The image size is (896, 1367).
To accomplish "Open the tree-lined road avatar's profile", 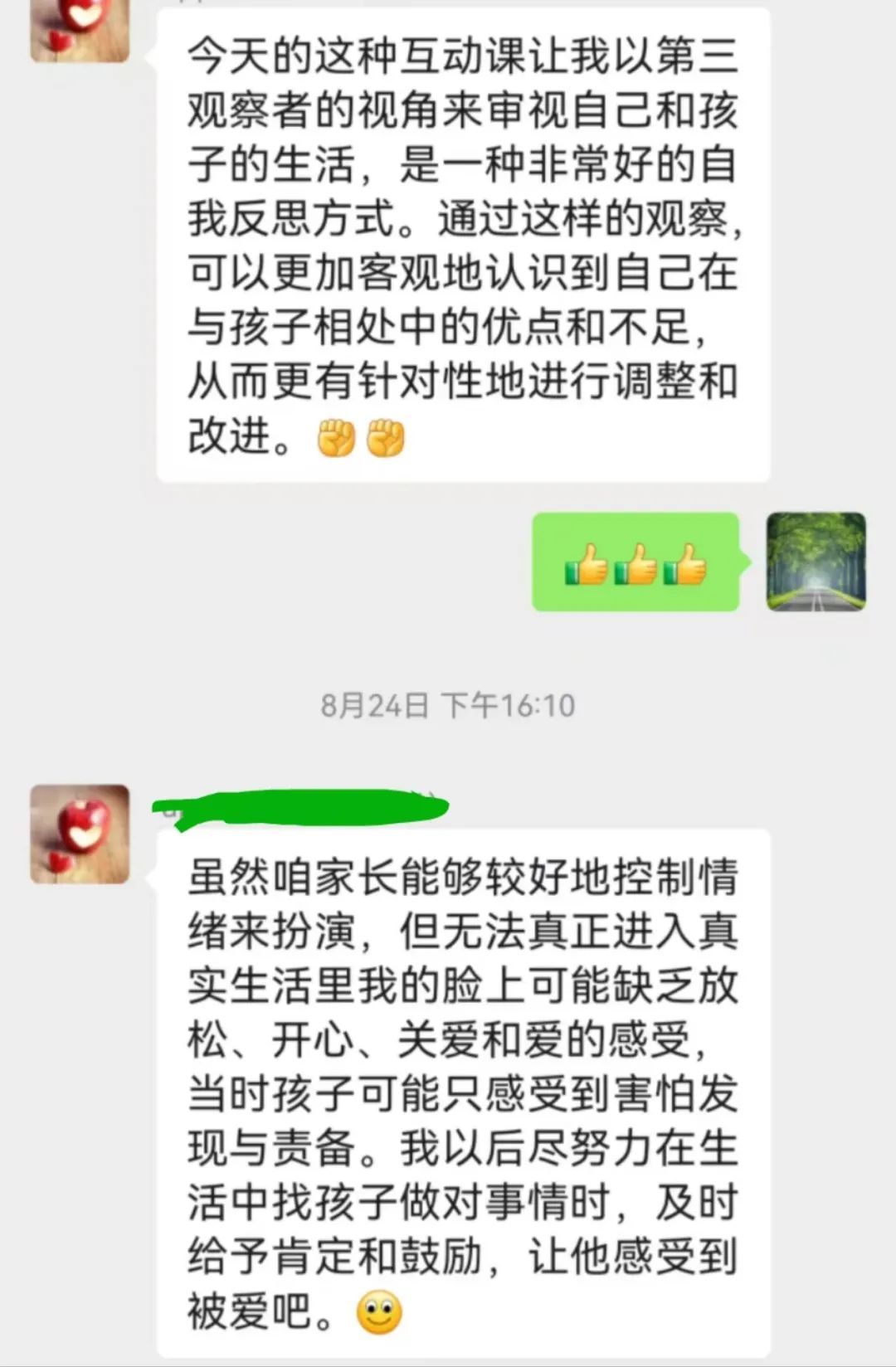I will (816, 562).
